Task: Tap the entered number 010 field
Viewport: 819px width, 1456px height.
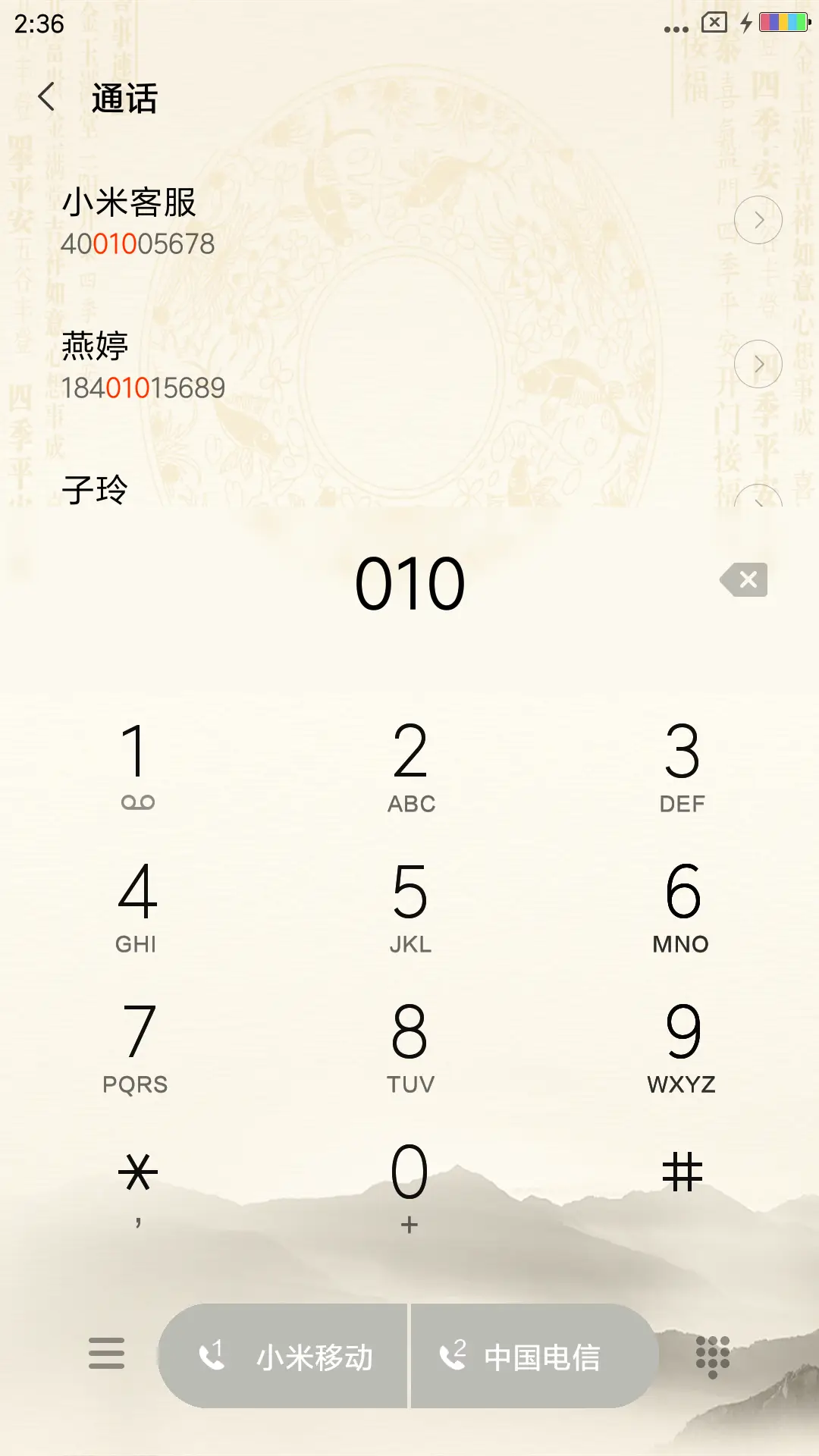Action: click(409, 580)
